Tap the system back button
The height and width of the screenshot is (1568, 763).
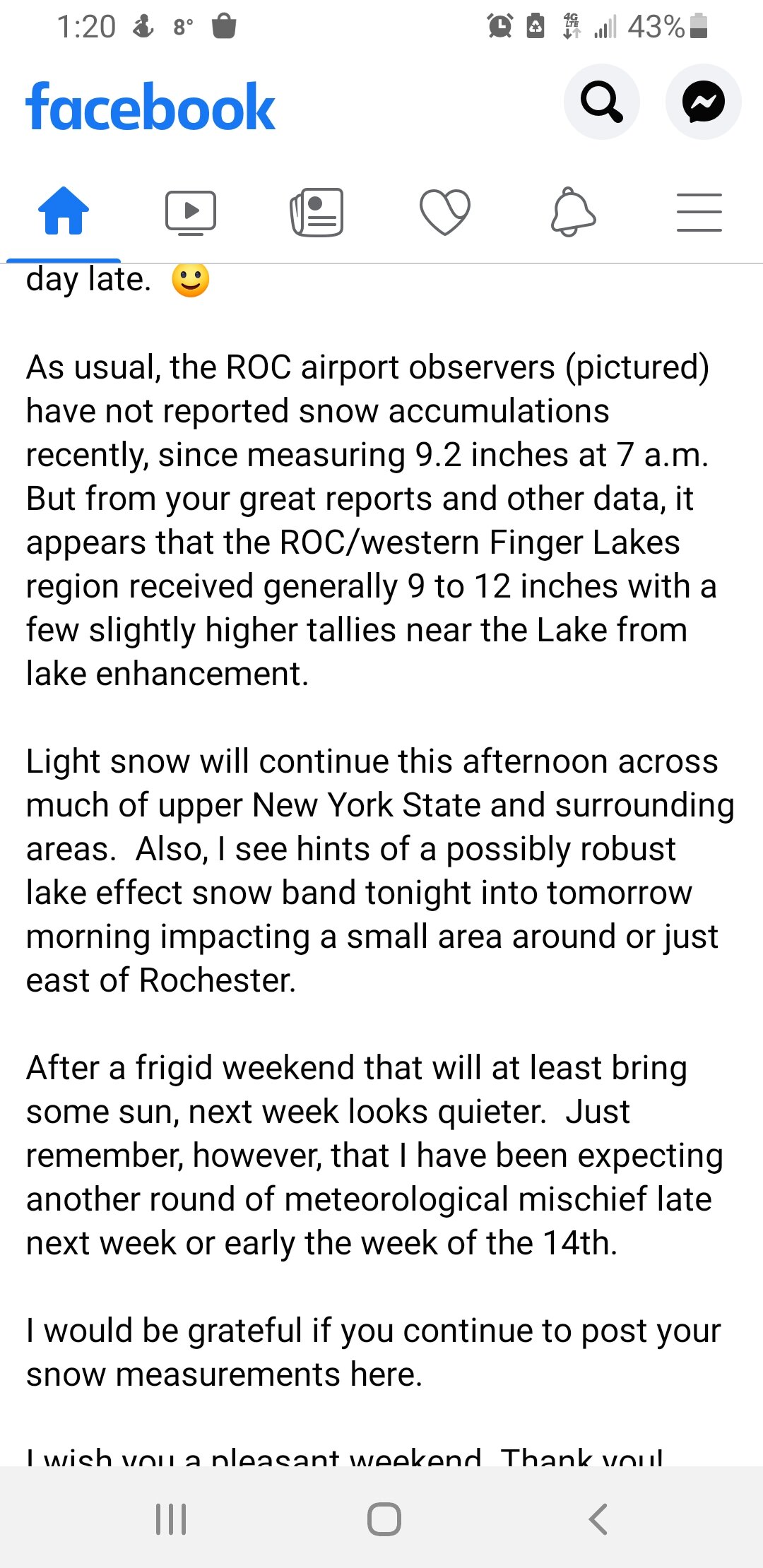click(x=598, y=1519)
